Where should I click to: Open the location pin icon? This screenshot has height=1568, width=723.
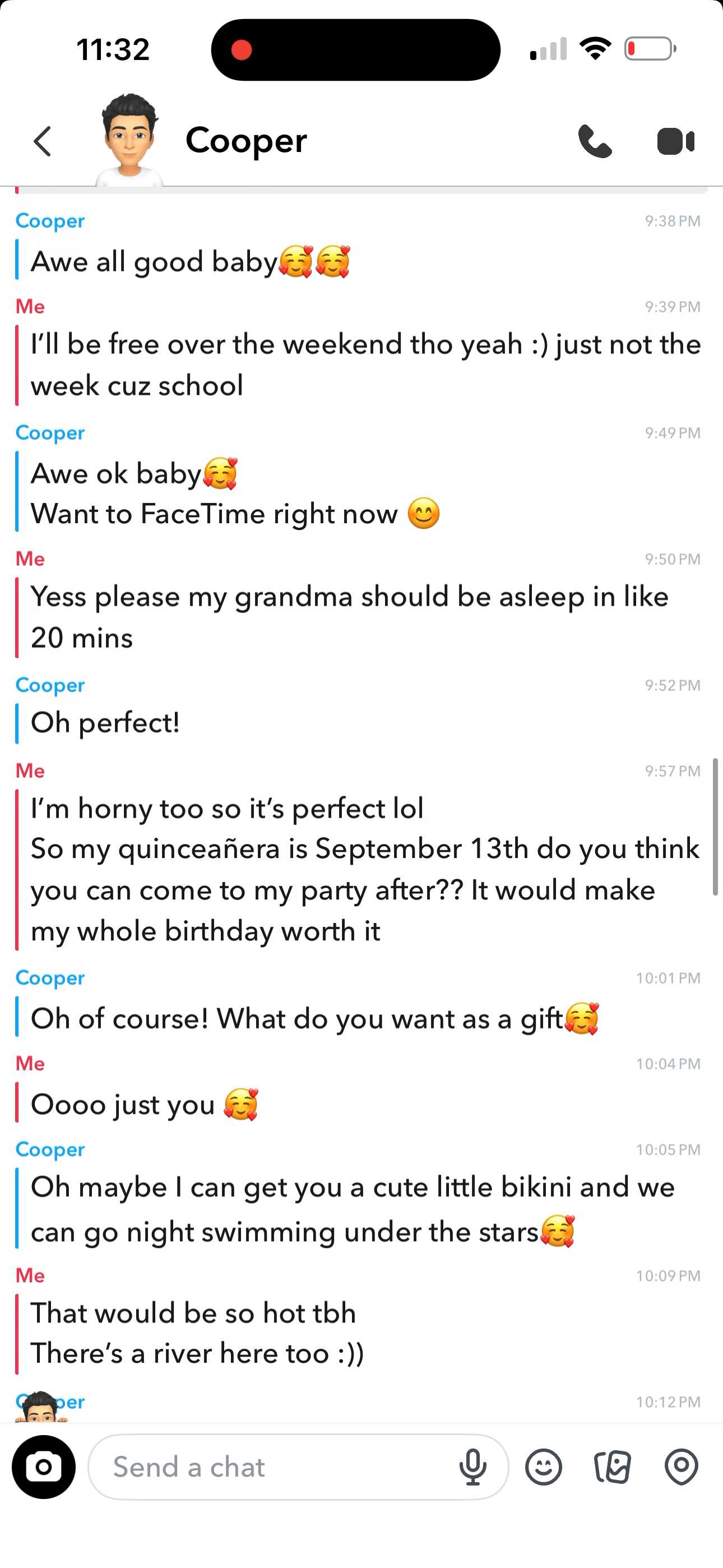[x=681, y=1467]
